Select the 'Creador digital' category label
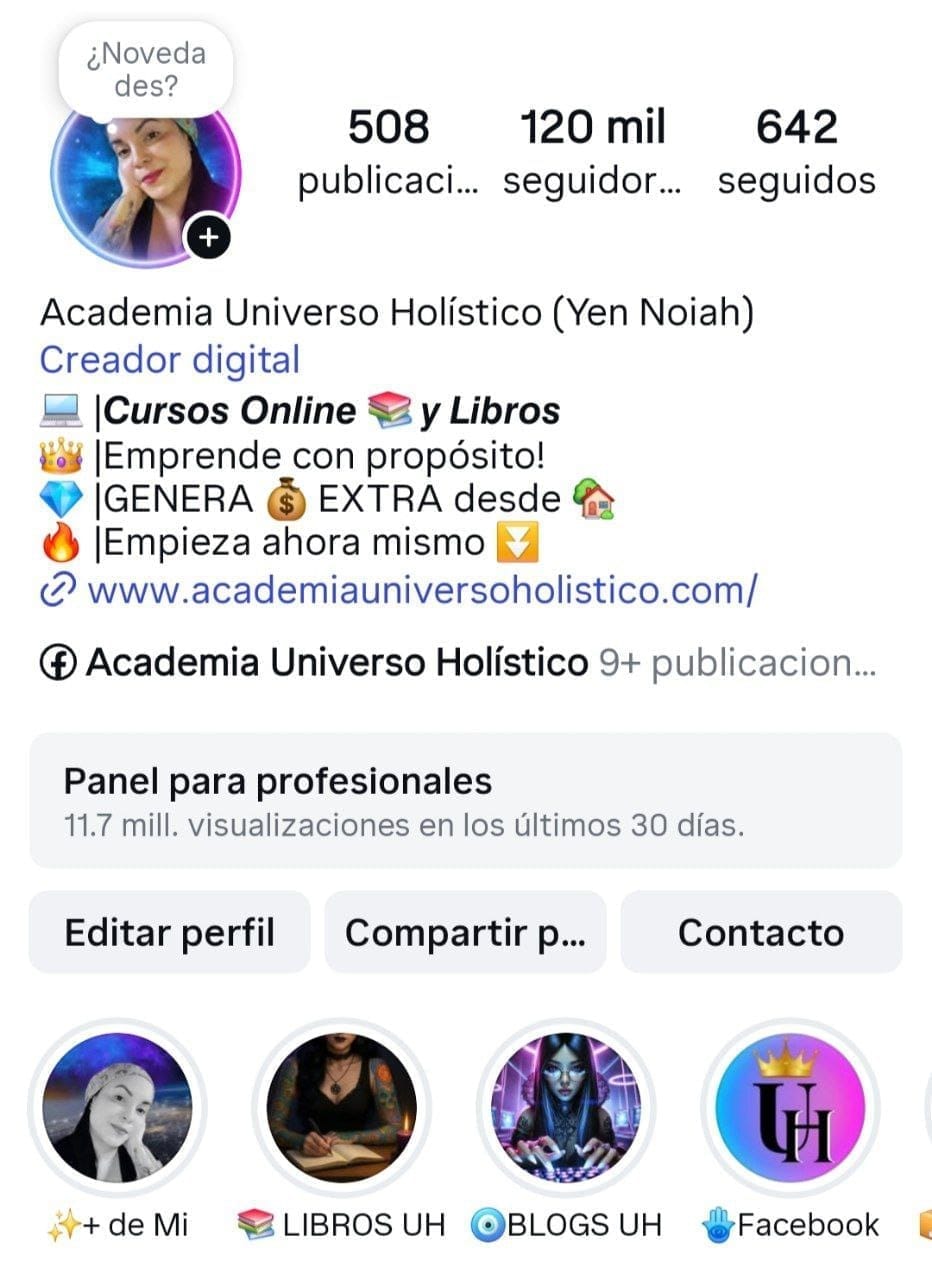The height and width of the screenshot is (1280, 932). pos(169,360)
